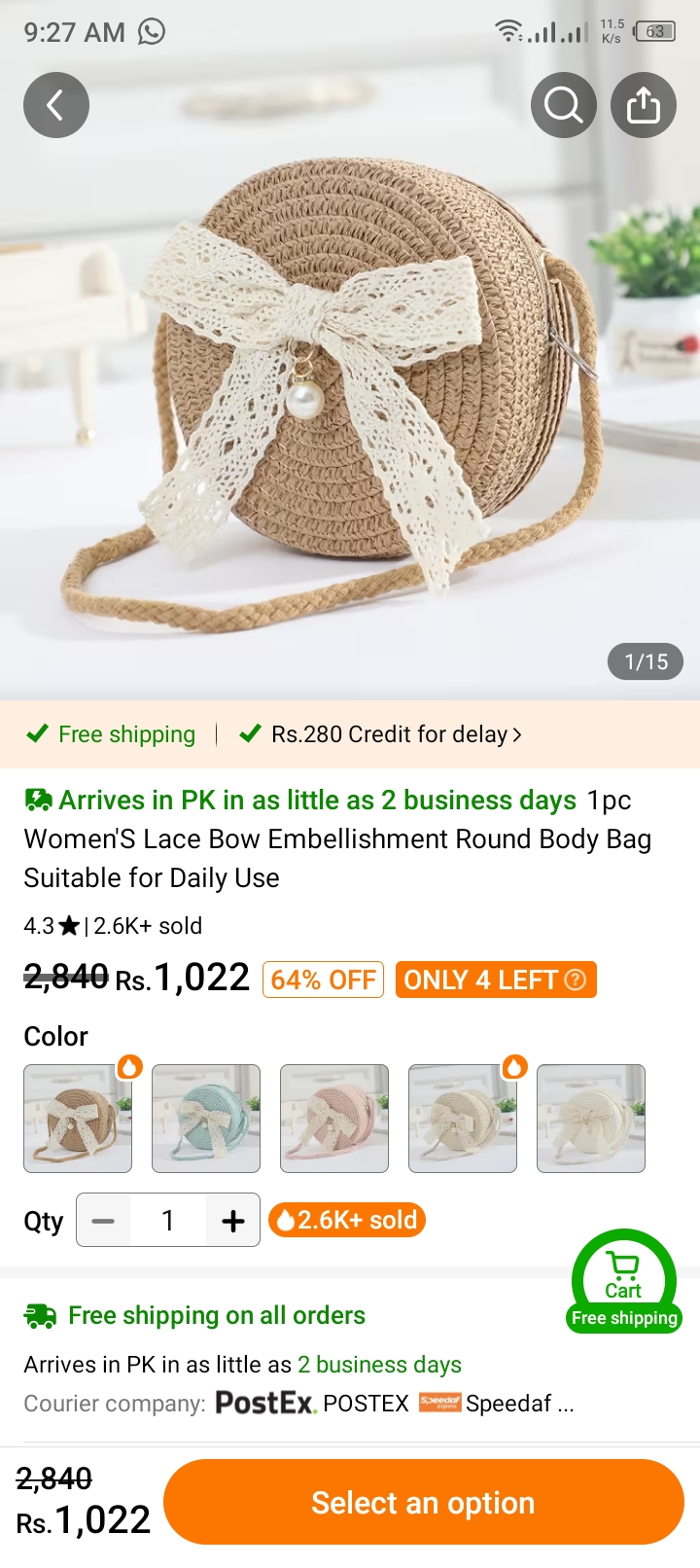700x1568 pixels.
Task: Open the search icon
Action: click(564, 105)
